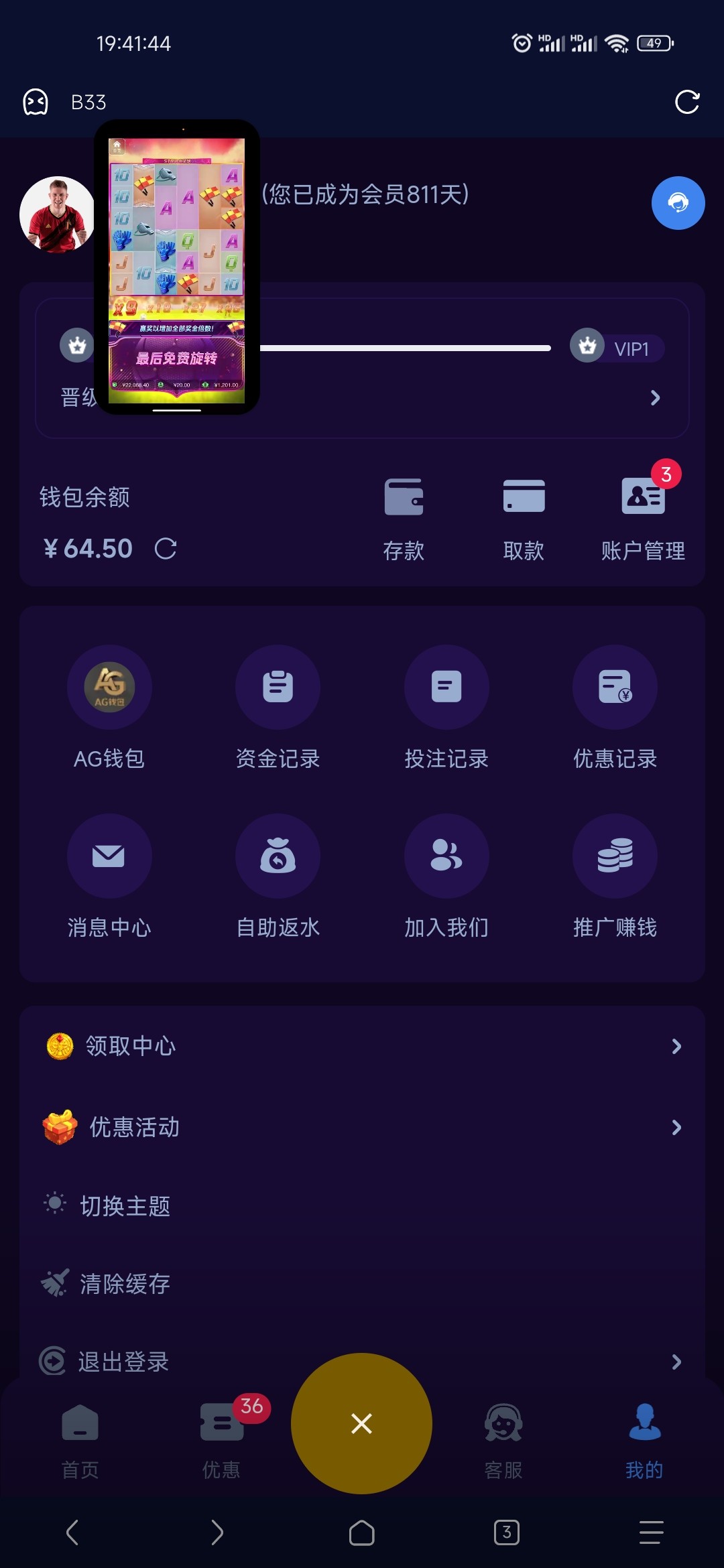724x1568 pixels.
Task: Open the blue customer support bubble
Action: (x=678, y=203)
